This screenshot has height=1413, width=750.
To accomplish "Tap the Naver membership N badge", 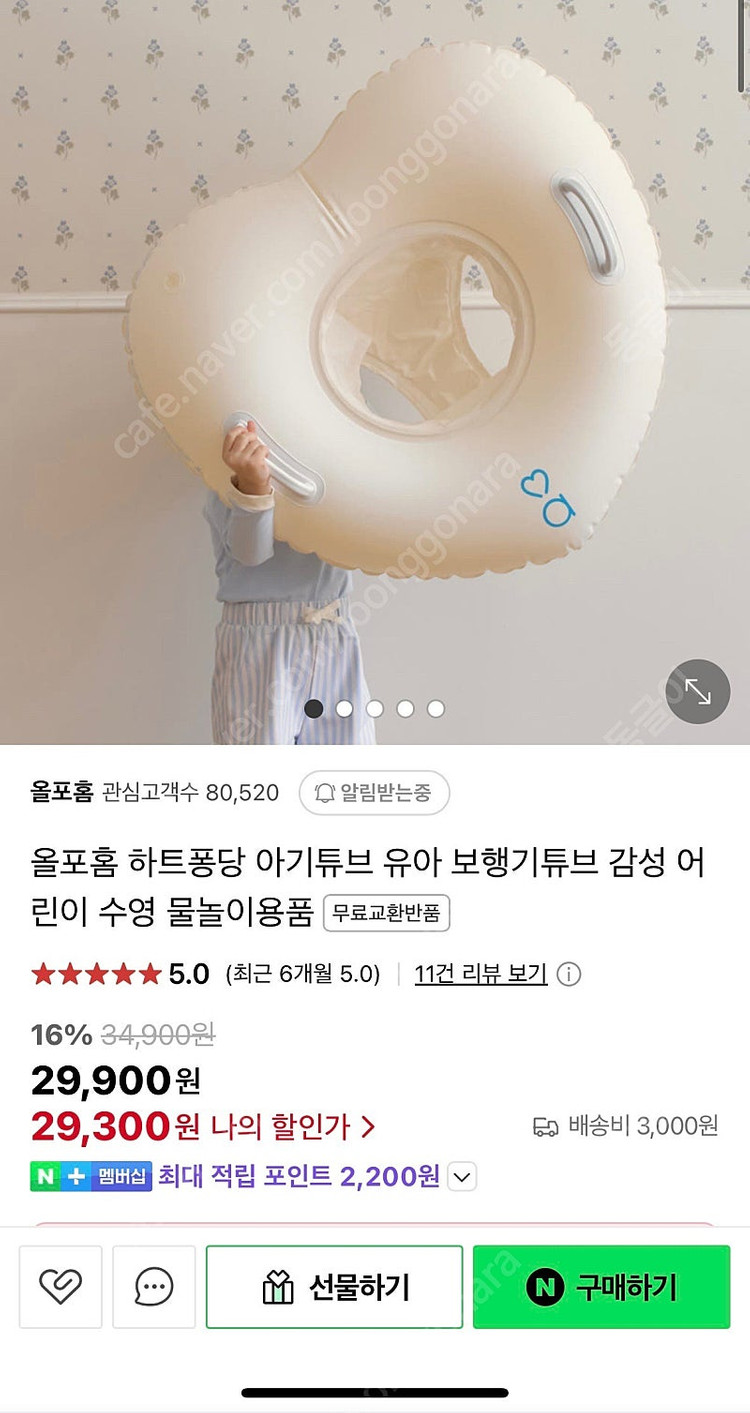I will click(44, 1177).
